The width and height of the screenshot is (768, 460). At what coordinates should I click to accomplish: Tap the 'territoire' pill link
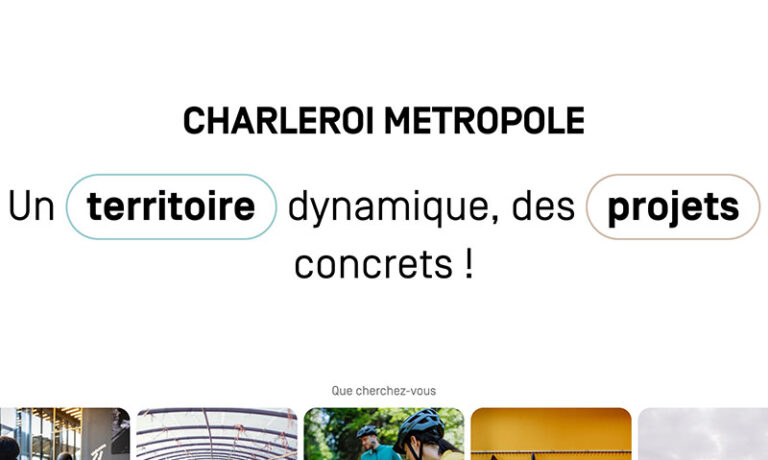coord(171,207)
